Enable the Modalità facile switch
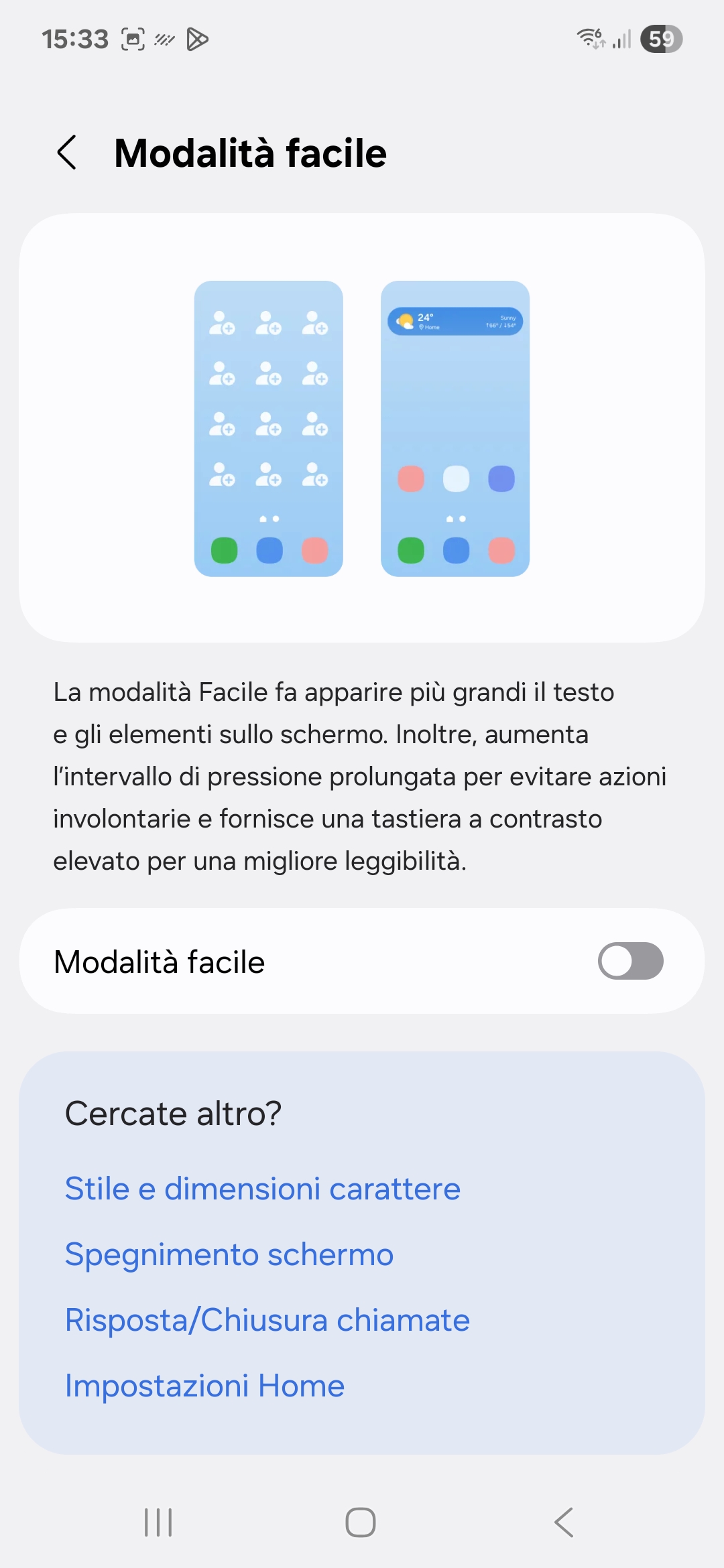Screen dimensions: 724x1568 [x=630, y=961]
